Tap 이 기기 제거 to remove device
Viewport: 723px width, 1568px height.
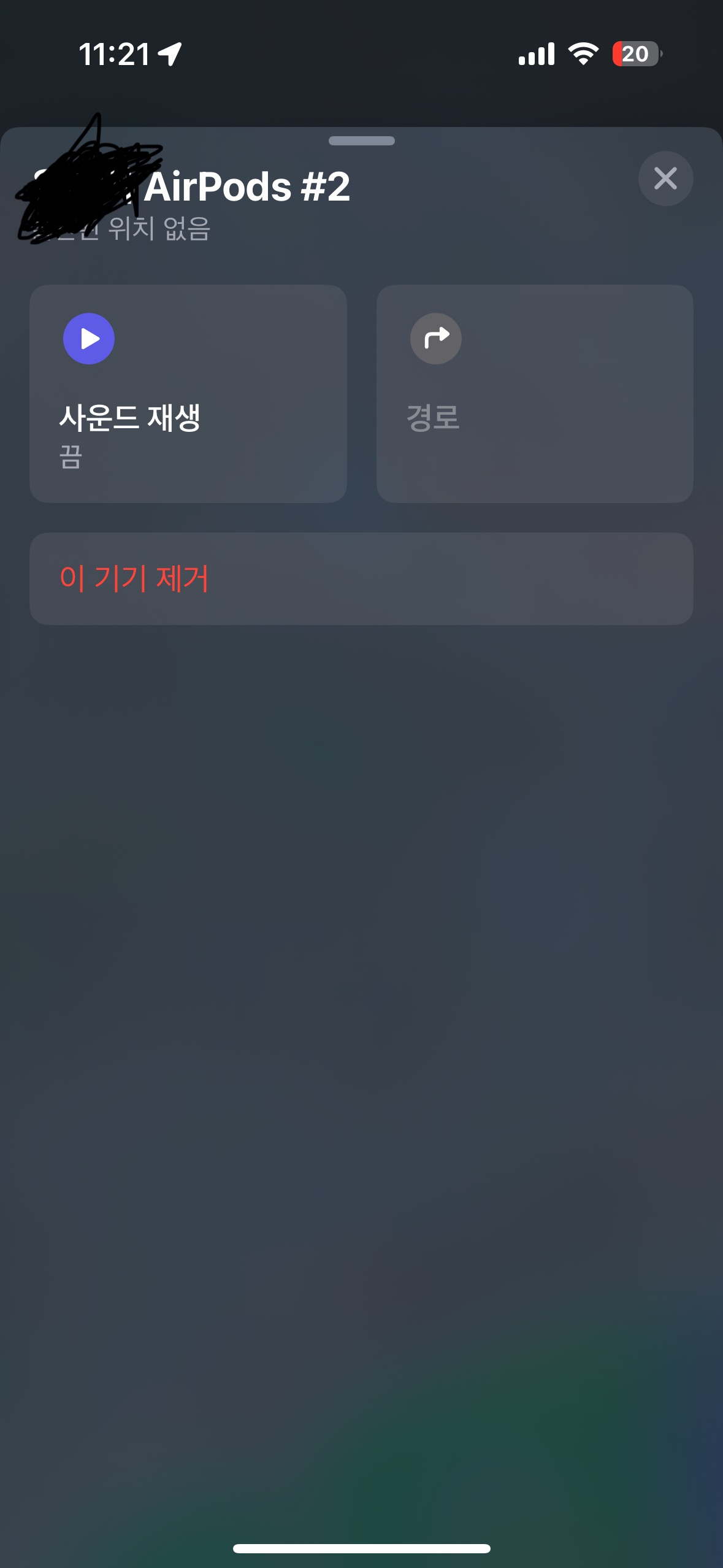click(x=361, y=578)
